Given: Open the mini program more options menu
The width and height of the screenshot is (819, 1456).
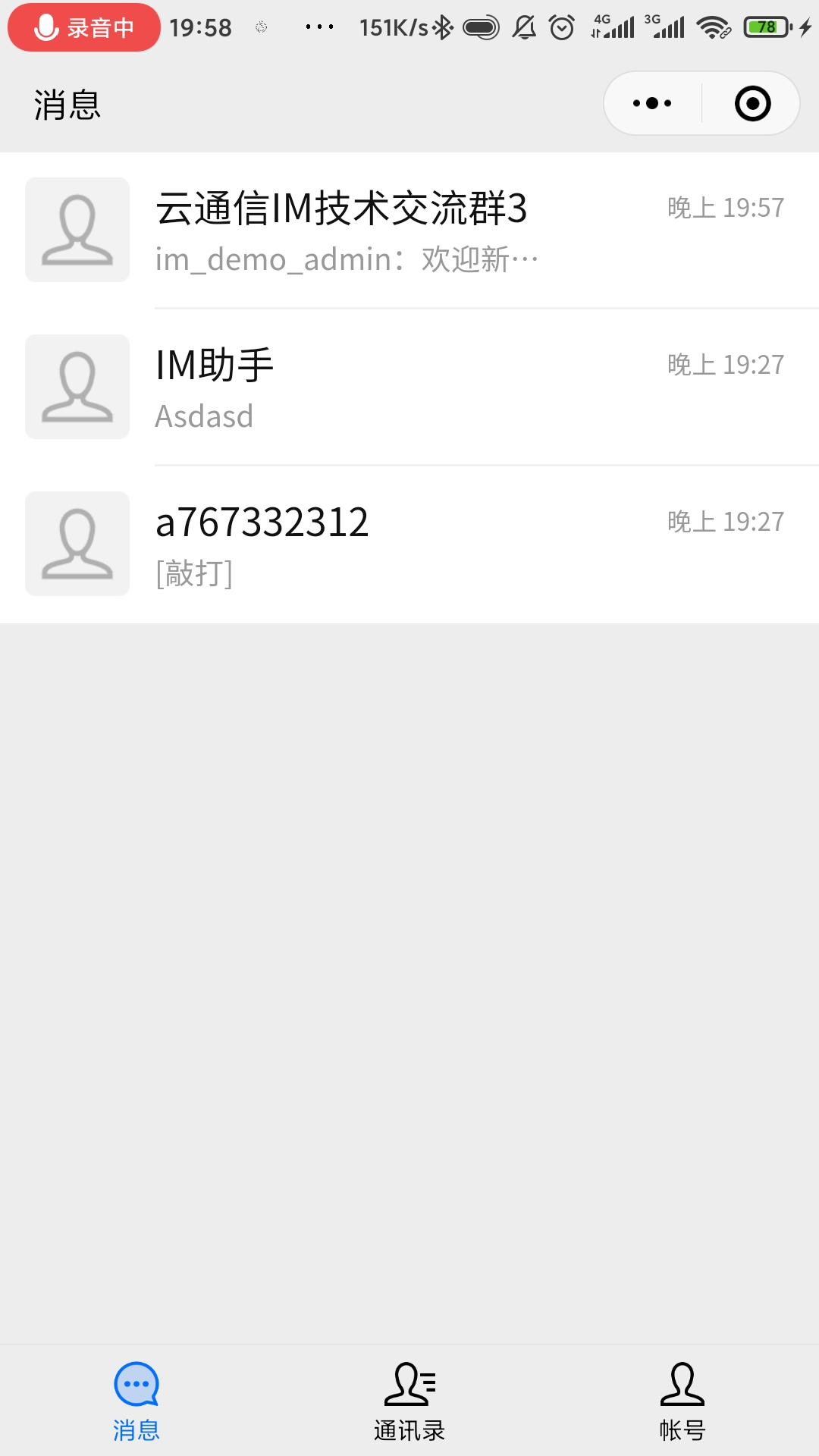Looking at the screenshot, I should [x=652, y=103].
